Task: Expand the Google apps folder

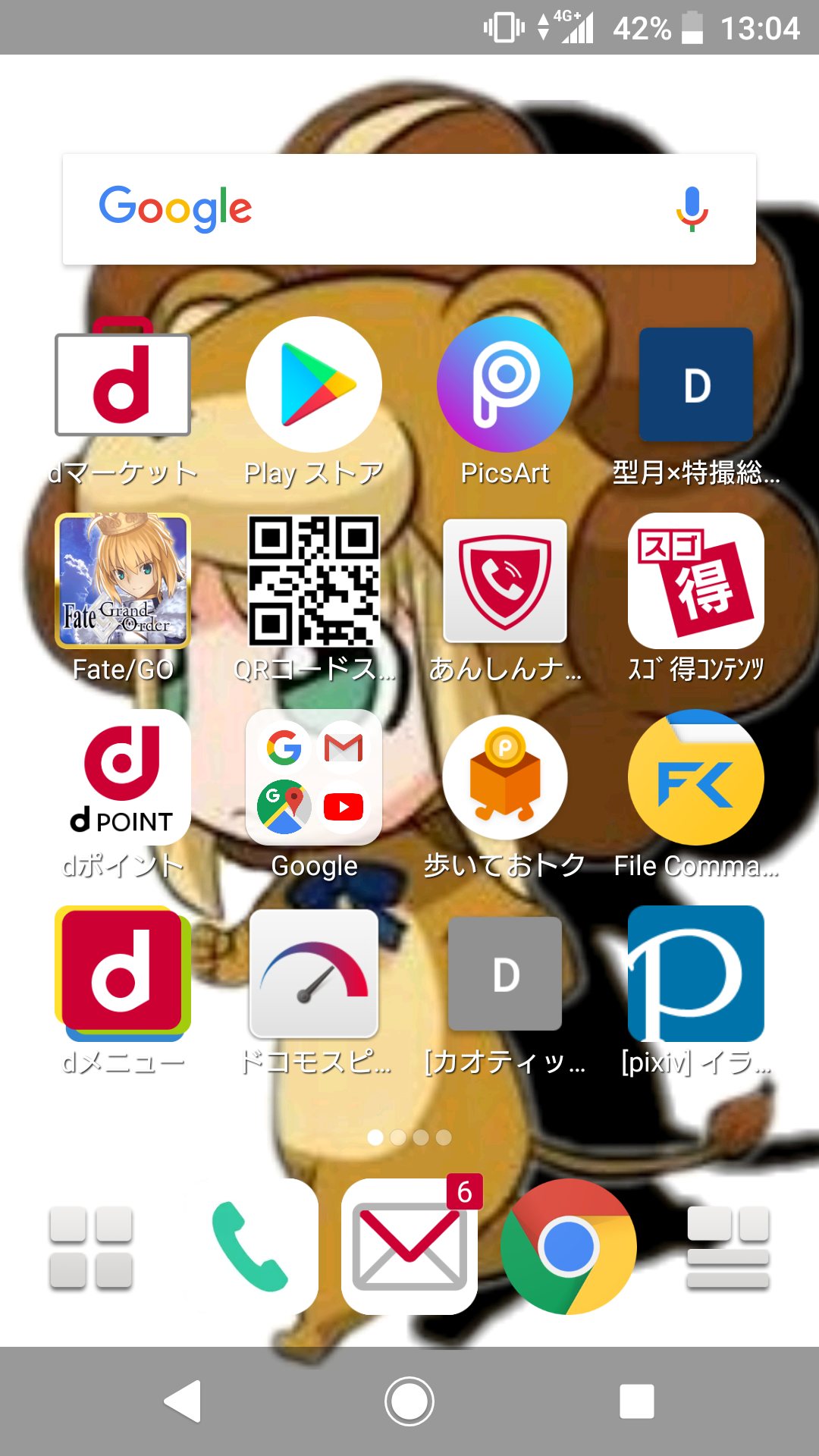Action: pos(314,778)
